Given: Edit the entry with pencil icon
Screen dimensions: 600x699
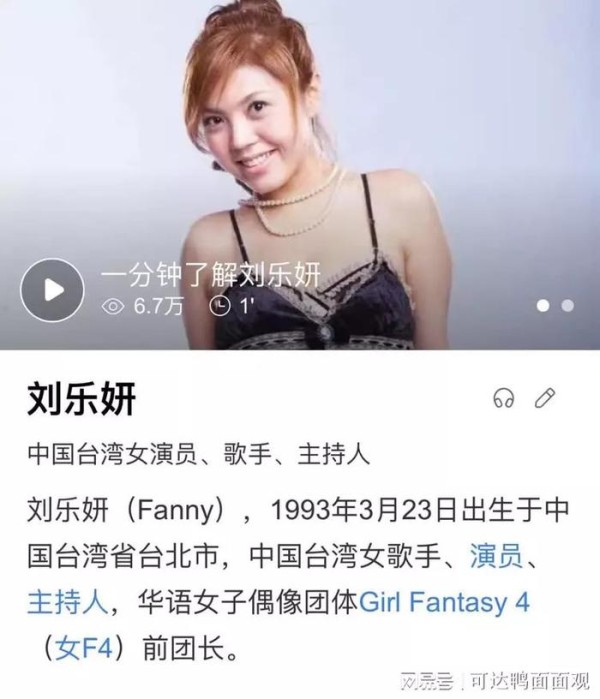Looking at the screenshot, I should click(x=545, y=398).
